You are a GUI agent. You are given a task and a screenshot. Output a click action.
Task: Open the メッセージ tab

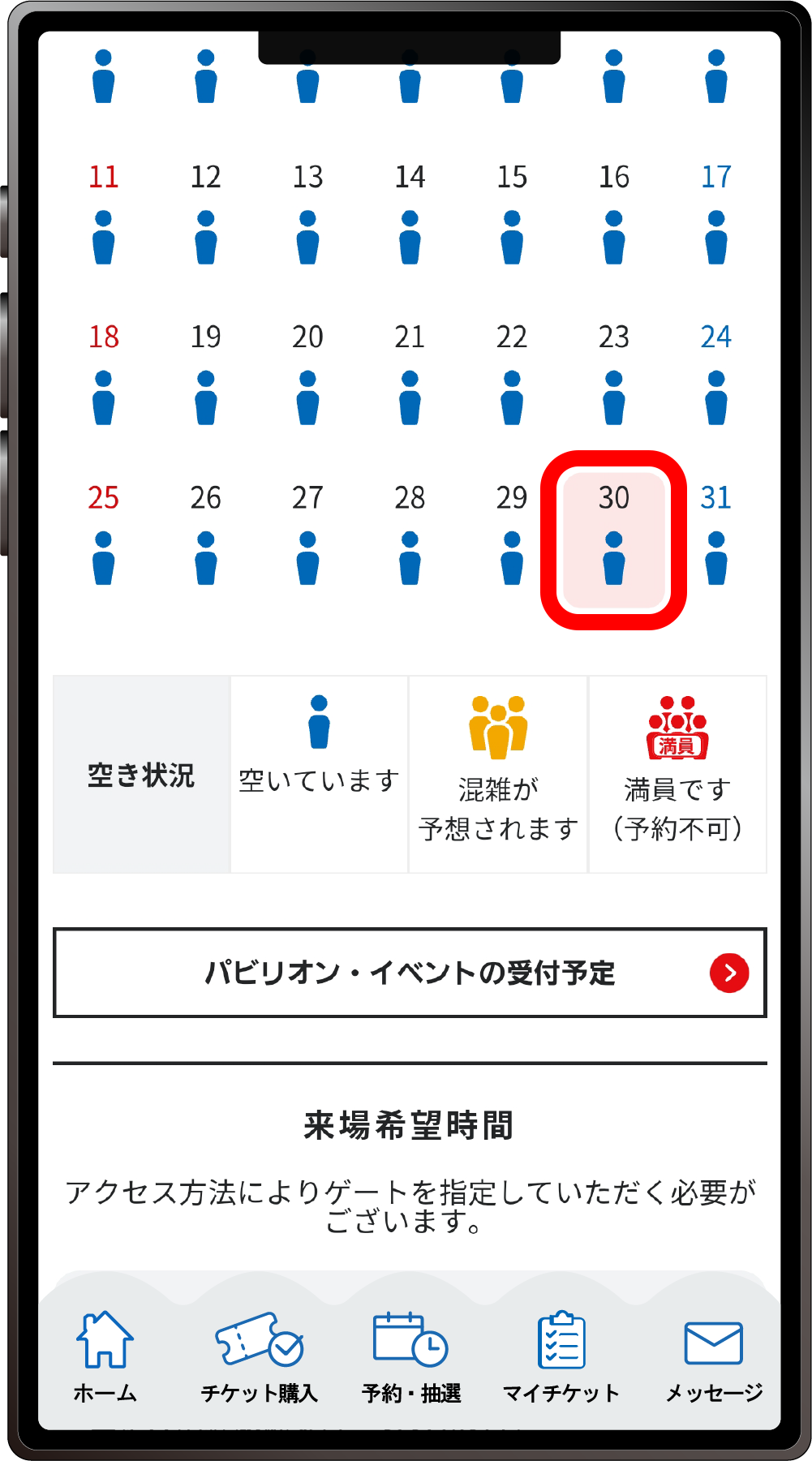click(714, 1356)
